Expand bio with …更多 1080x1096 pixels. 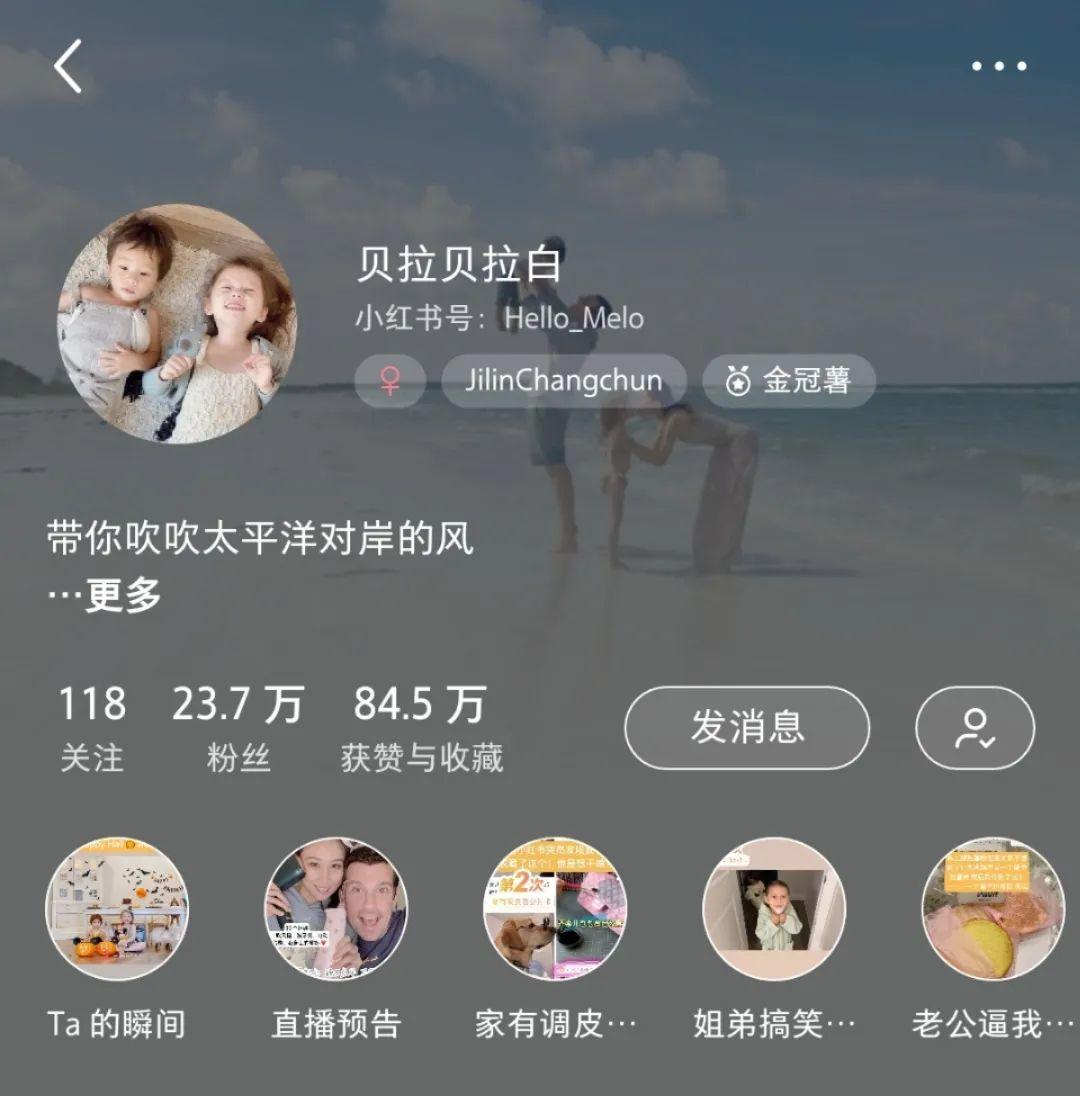[x=105, y=596]
